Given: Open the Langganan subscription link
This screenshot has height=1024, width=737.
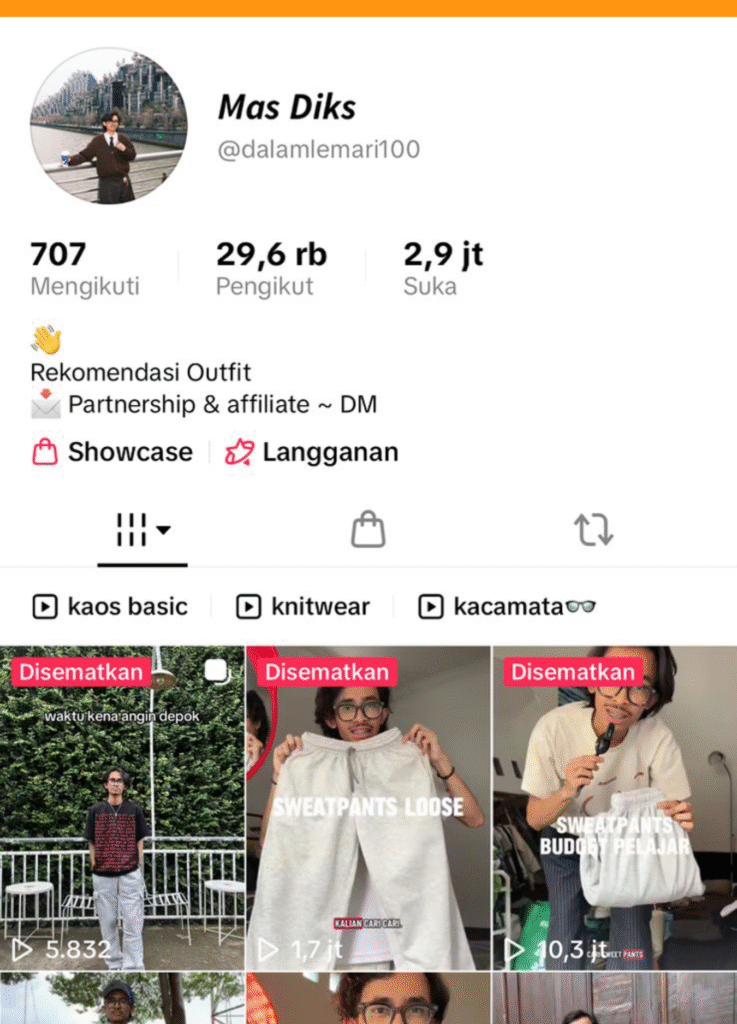Looking at the screenshot, I should 312,452.
